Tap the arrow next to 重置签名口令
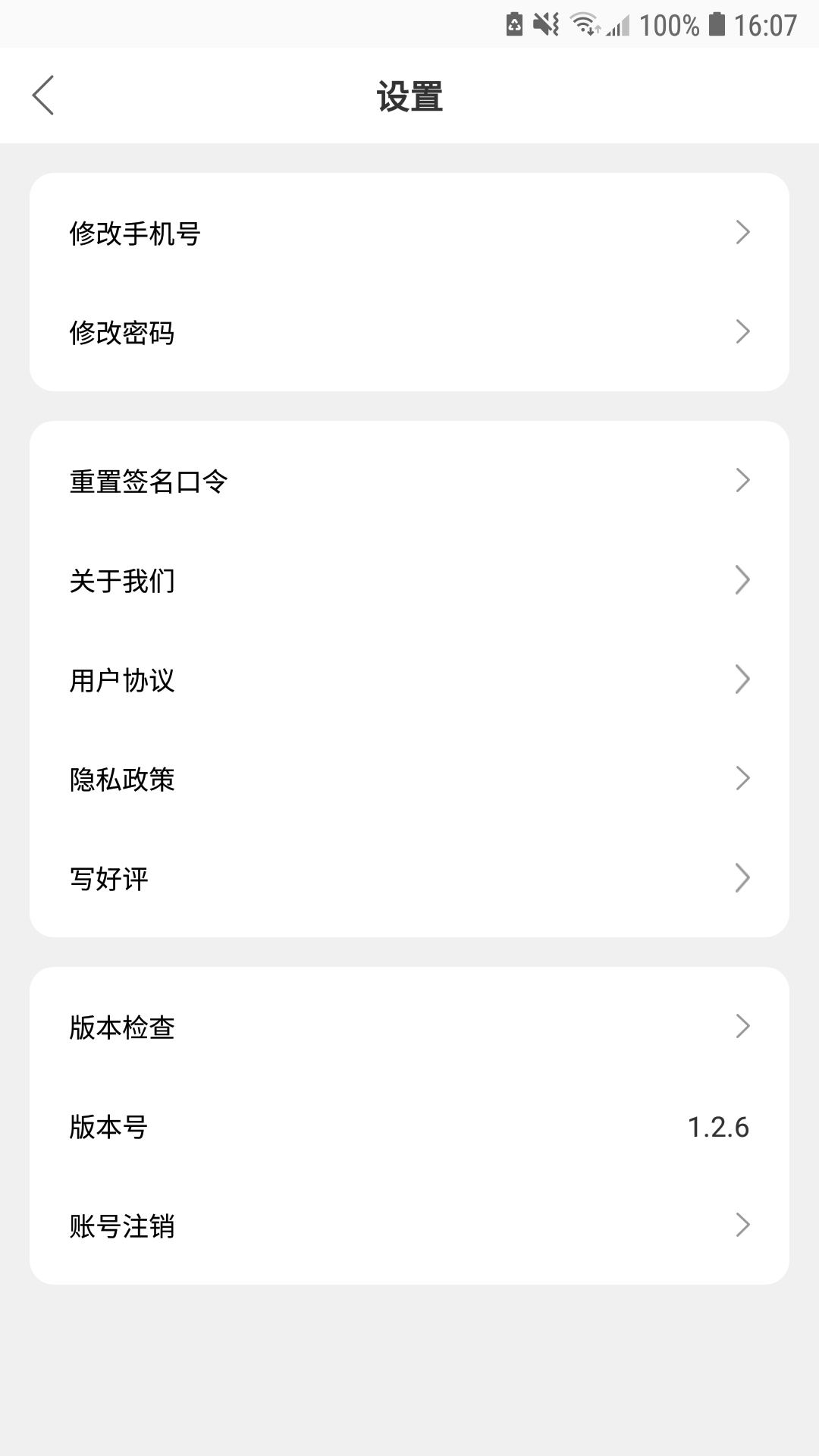This screenshot has height=1456, width=819. click(744, 479)
